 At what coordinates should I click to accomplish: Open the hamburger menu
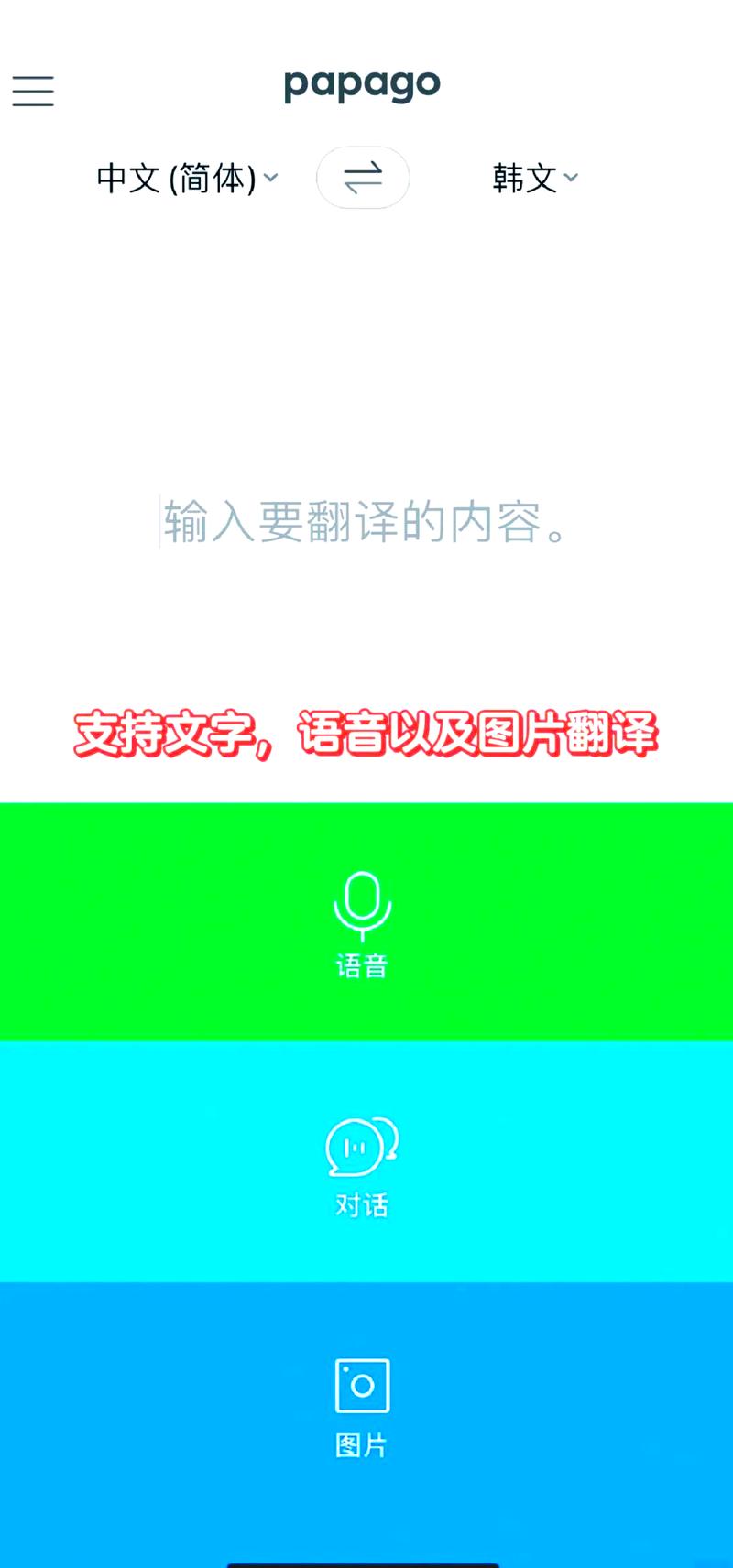click(33, 91)
